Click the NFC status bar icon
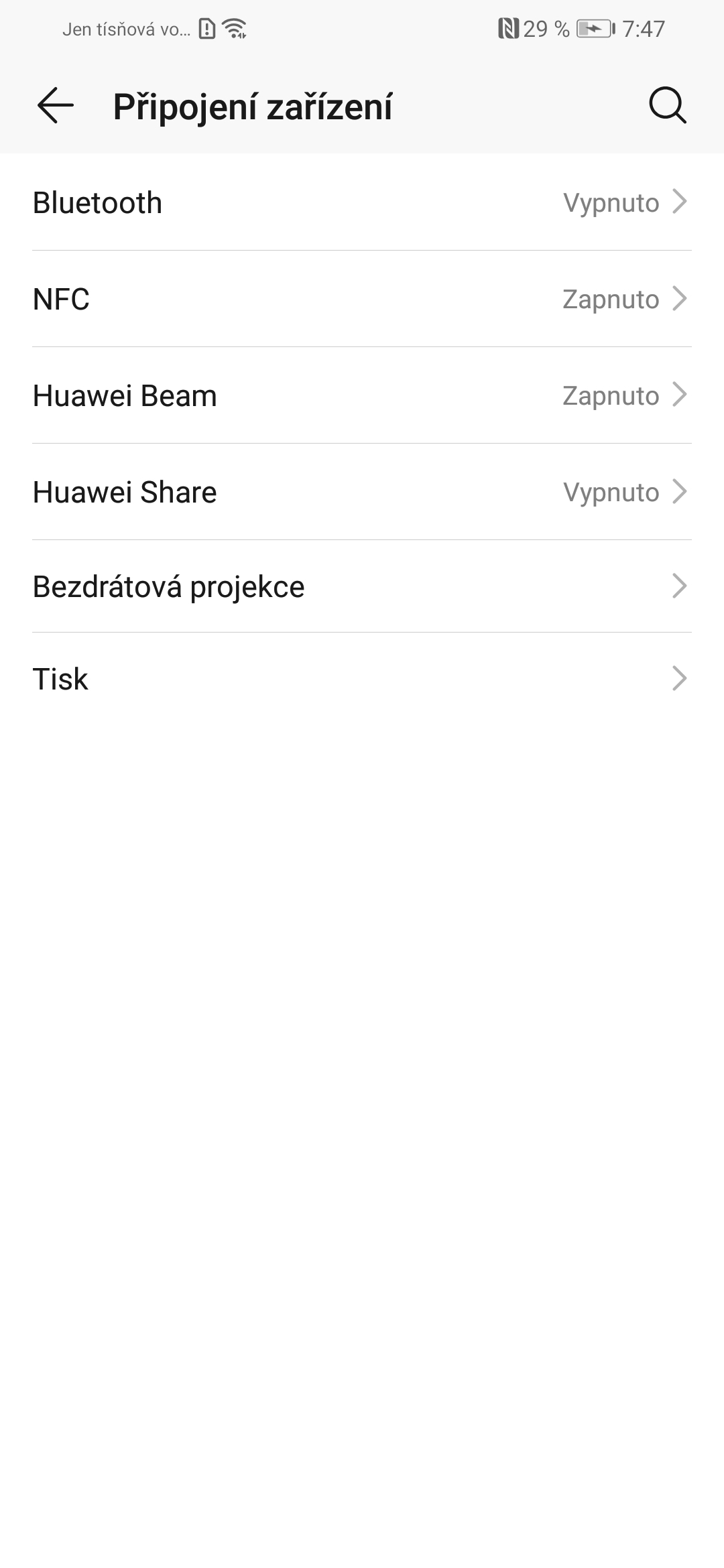Screen dimensions: 724x1568 [509, 28]
